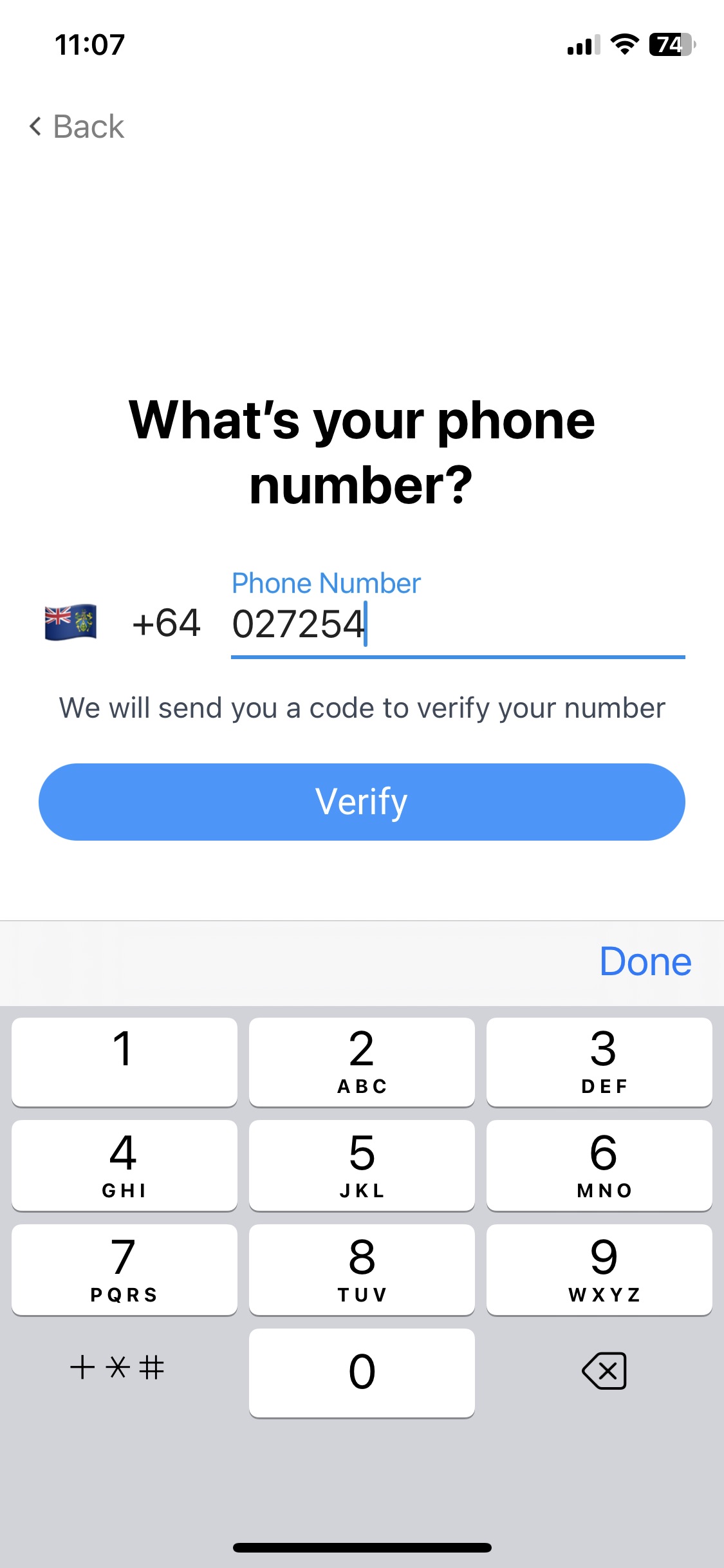The height and width of the screenshot is (1568, 724).
Task: Enter digit 0 on the keypad
Action: coord(362,1372)
